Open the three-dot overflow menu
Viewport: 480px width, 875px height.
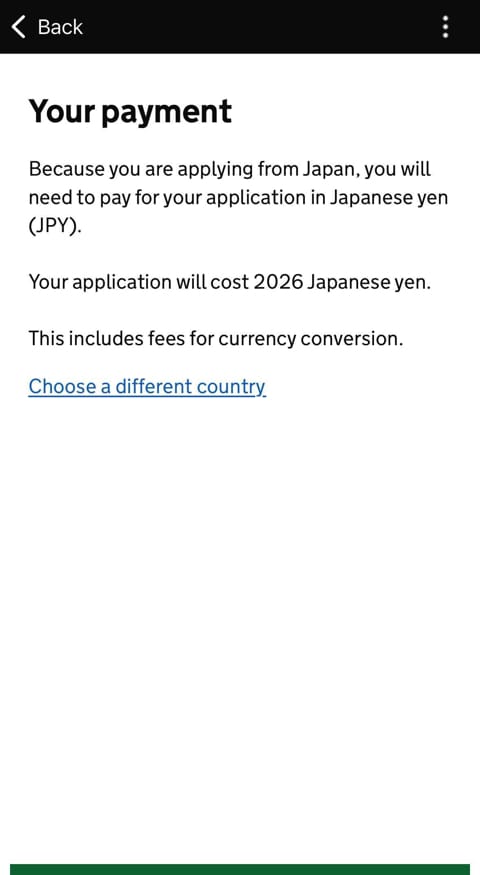tap(445, 27)
